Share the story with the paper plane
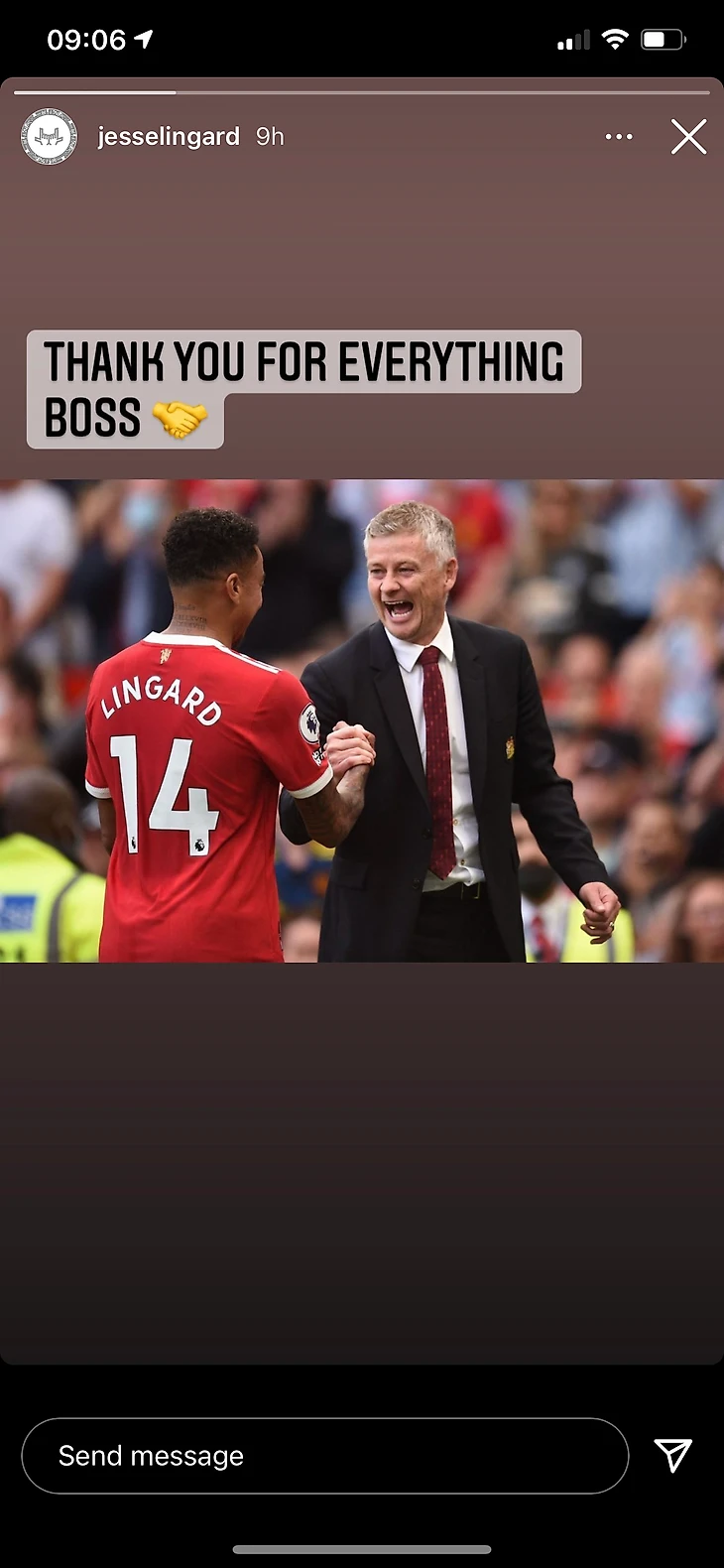 pyautogui.click(x=673, y=1455)
